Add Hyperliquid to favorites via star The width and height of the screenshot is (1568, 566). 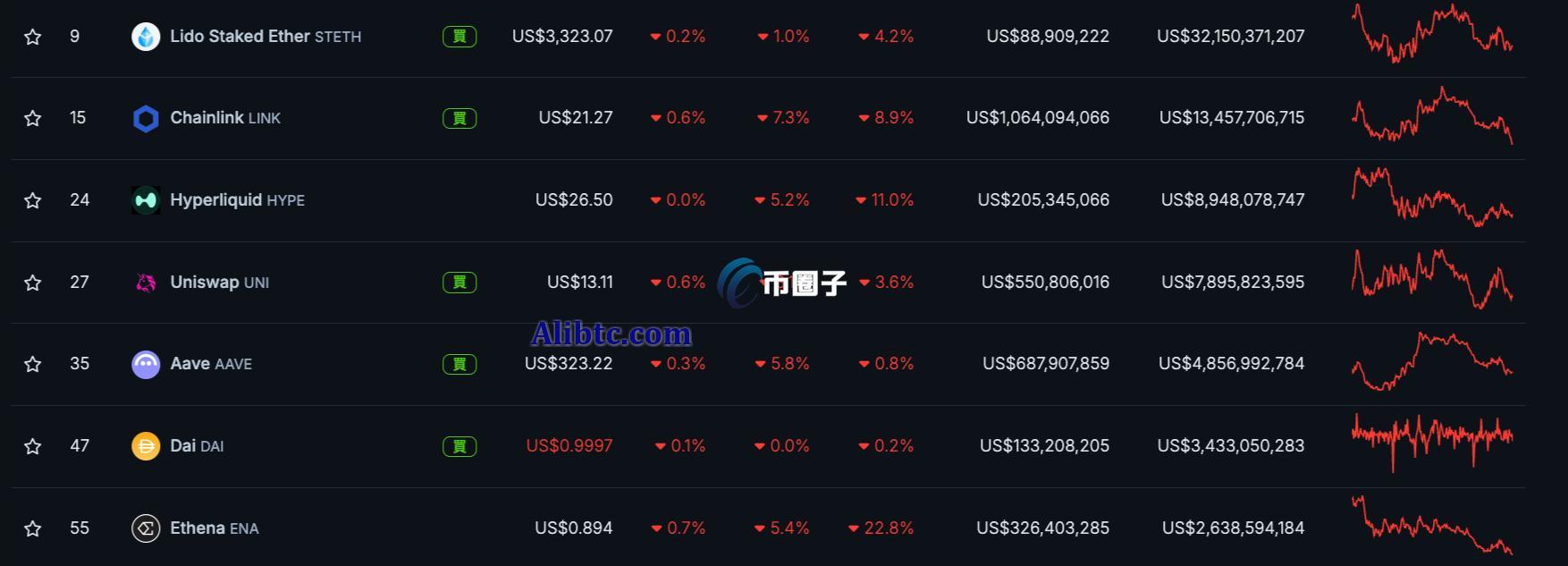(x=33, y=200)
